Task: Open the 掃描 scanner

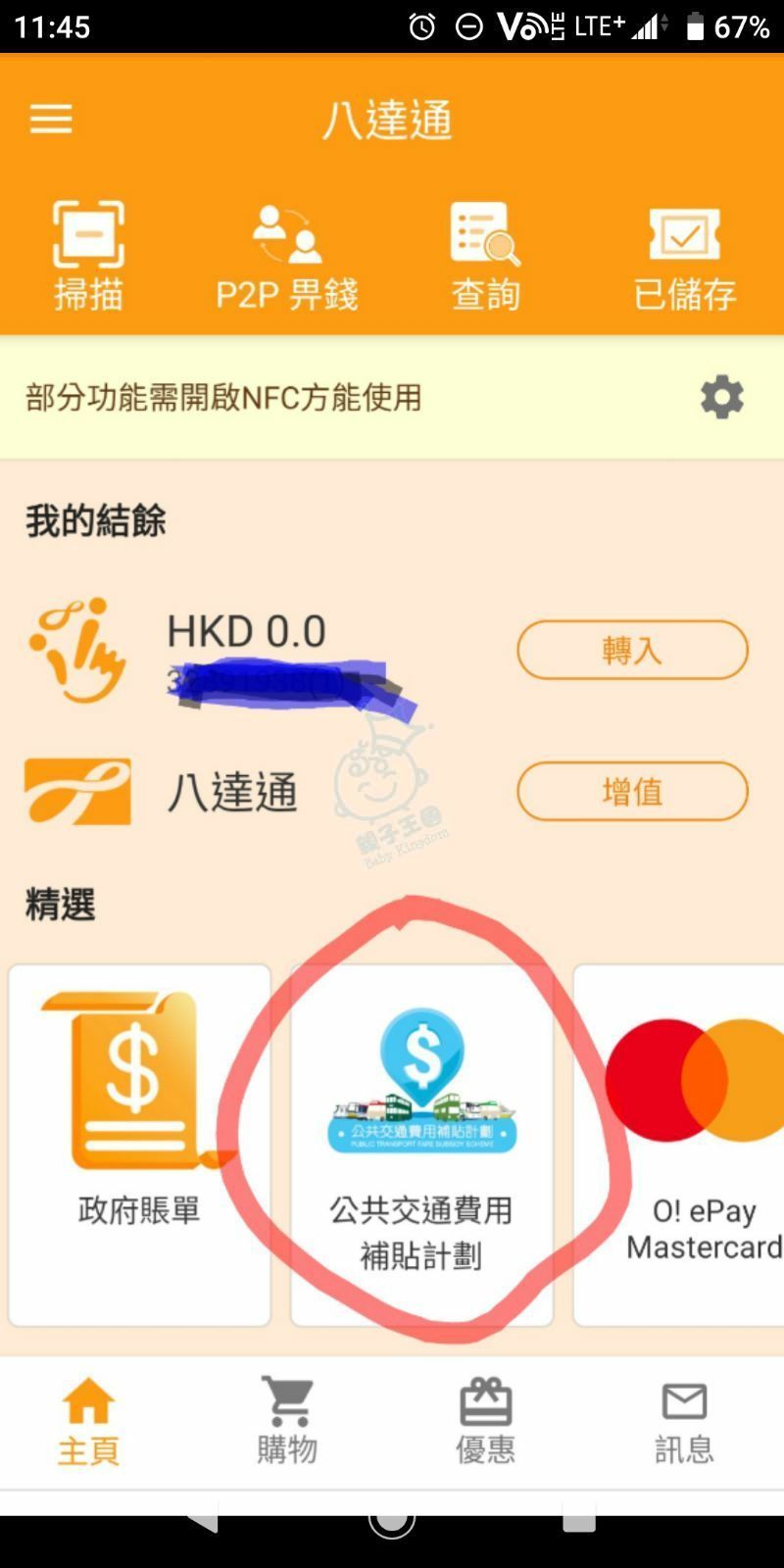Action: [88, 255]
